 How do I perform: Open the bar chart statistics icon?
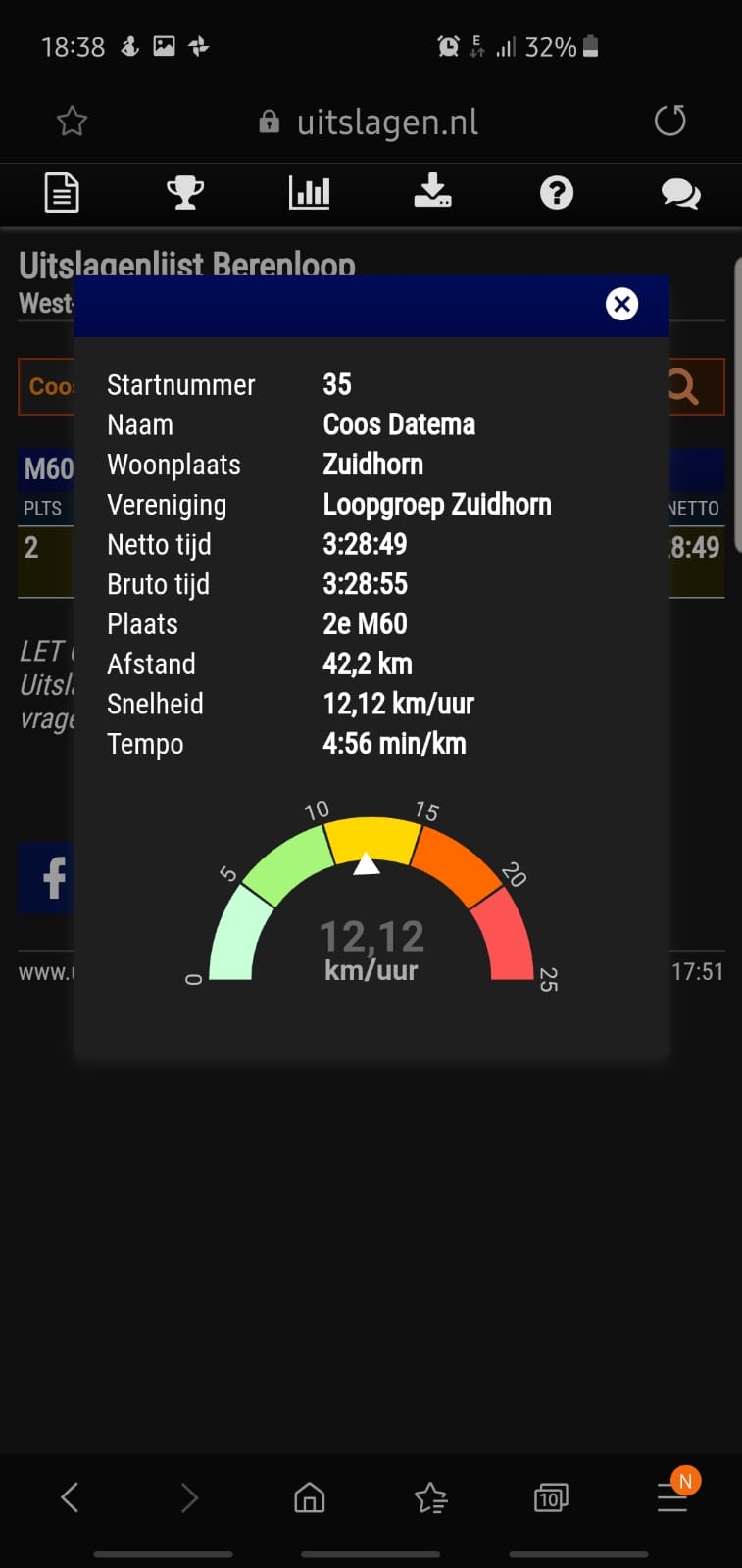(309, 192)
